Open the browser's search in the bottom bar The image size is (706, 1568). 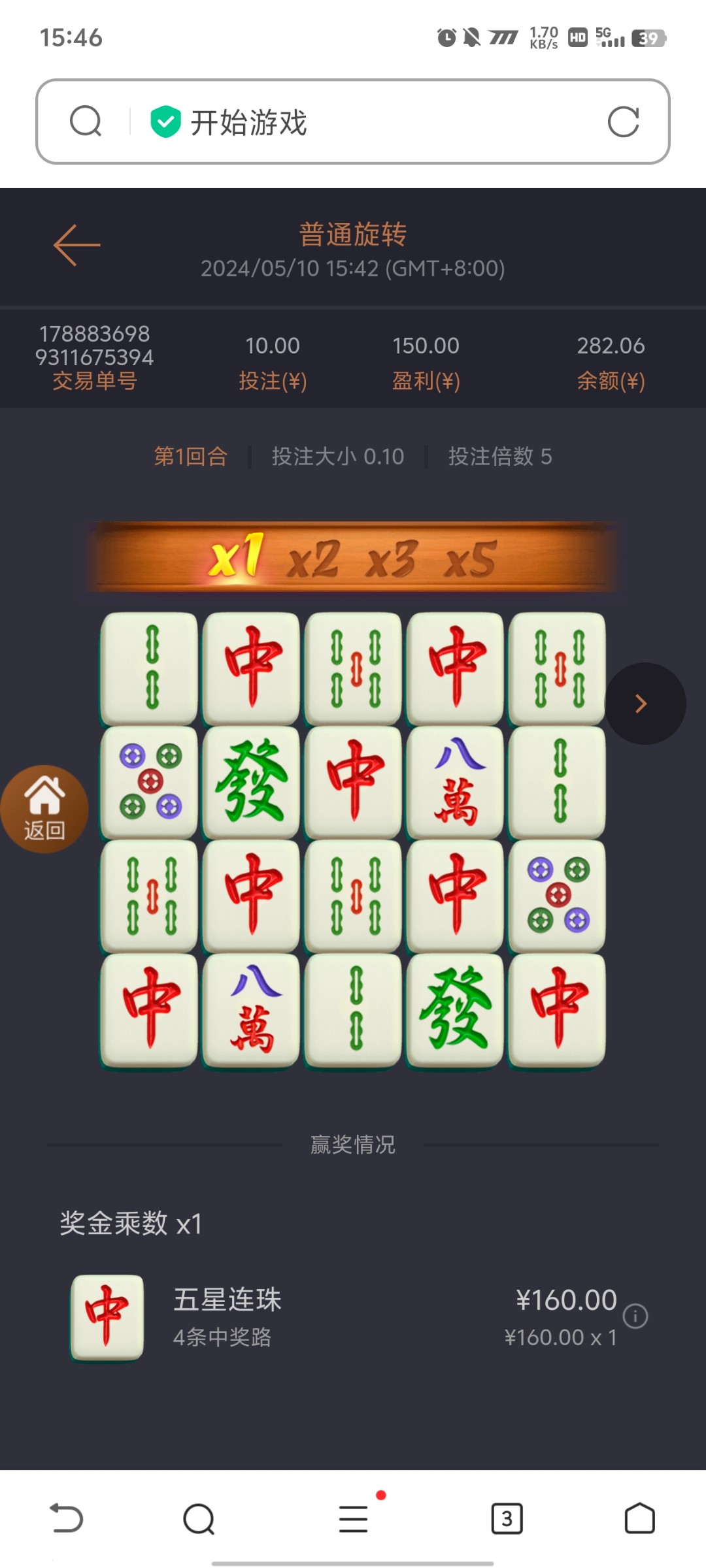tap(199, 1518)
